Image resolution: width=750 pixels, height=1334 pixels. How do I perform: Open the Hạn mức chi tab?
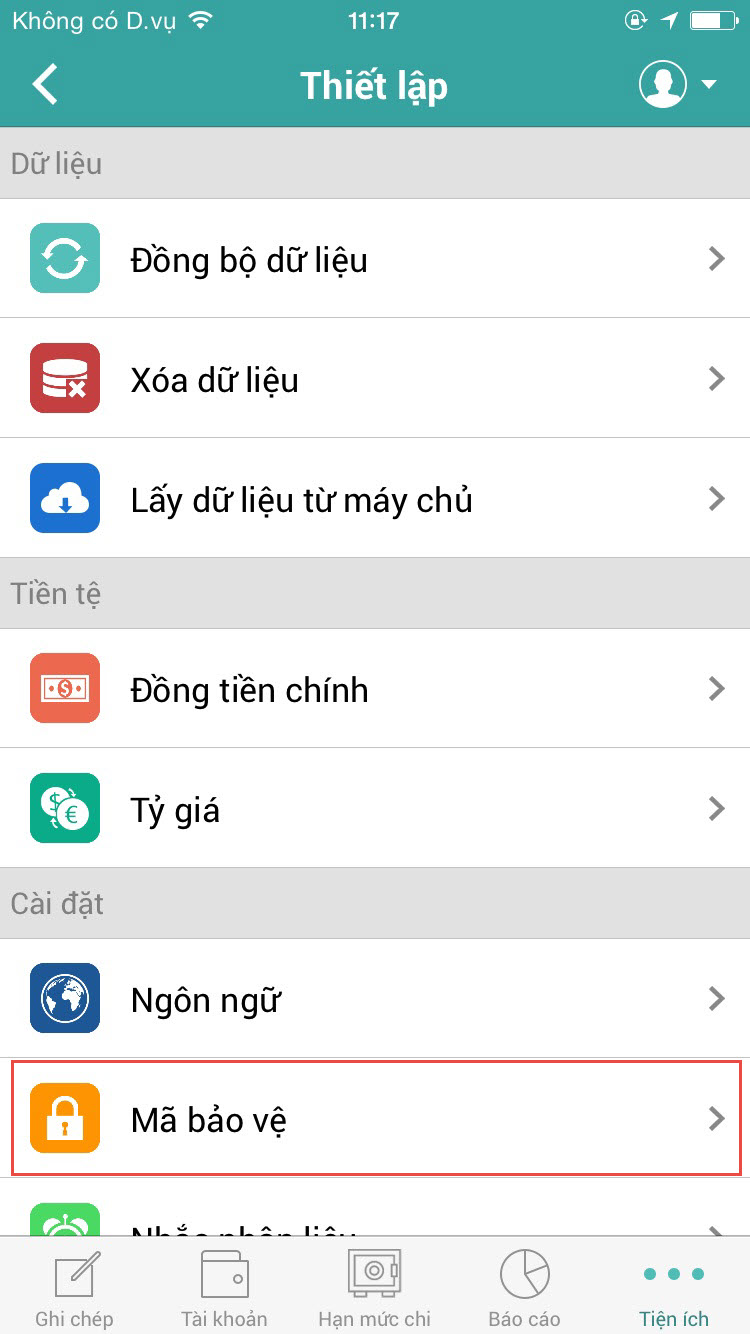375,1287
